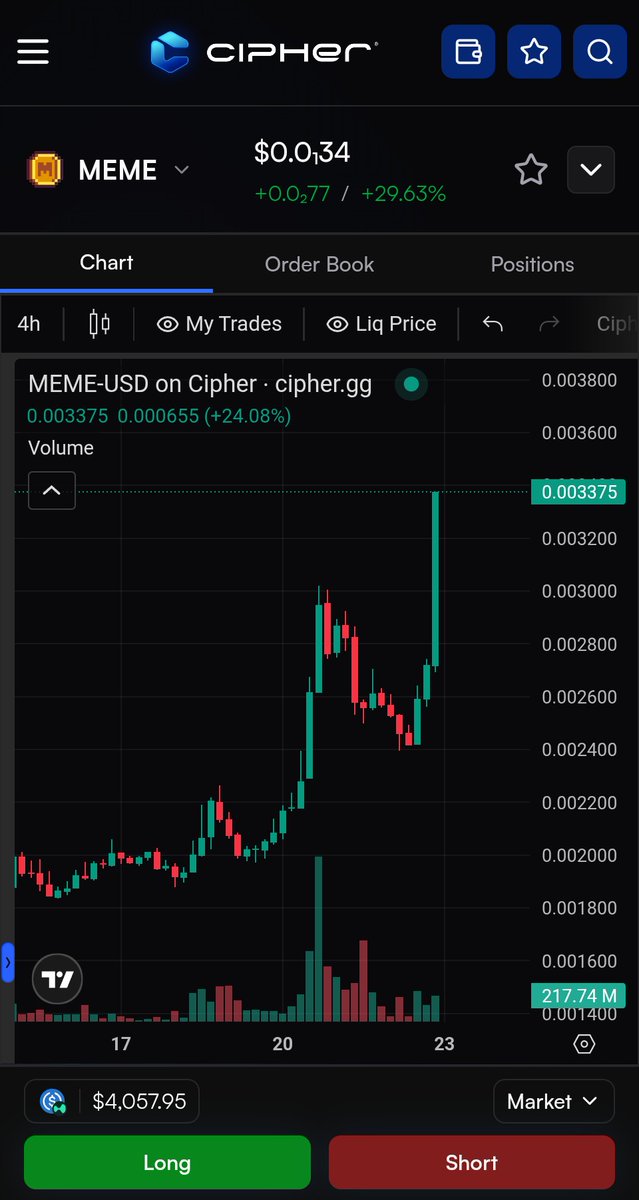Open the hamburger menu
The width and height of the screenshot is (639, 1200).
click(x=33, y=52)
